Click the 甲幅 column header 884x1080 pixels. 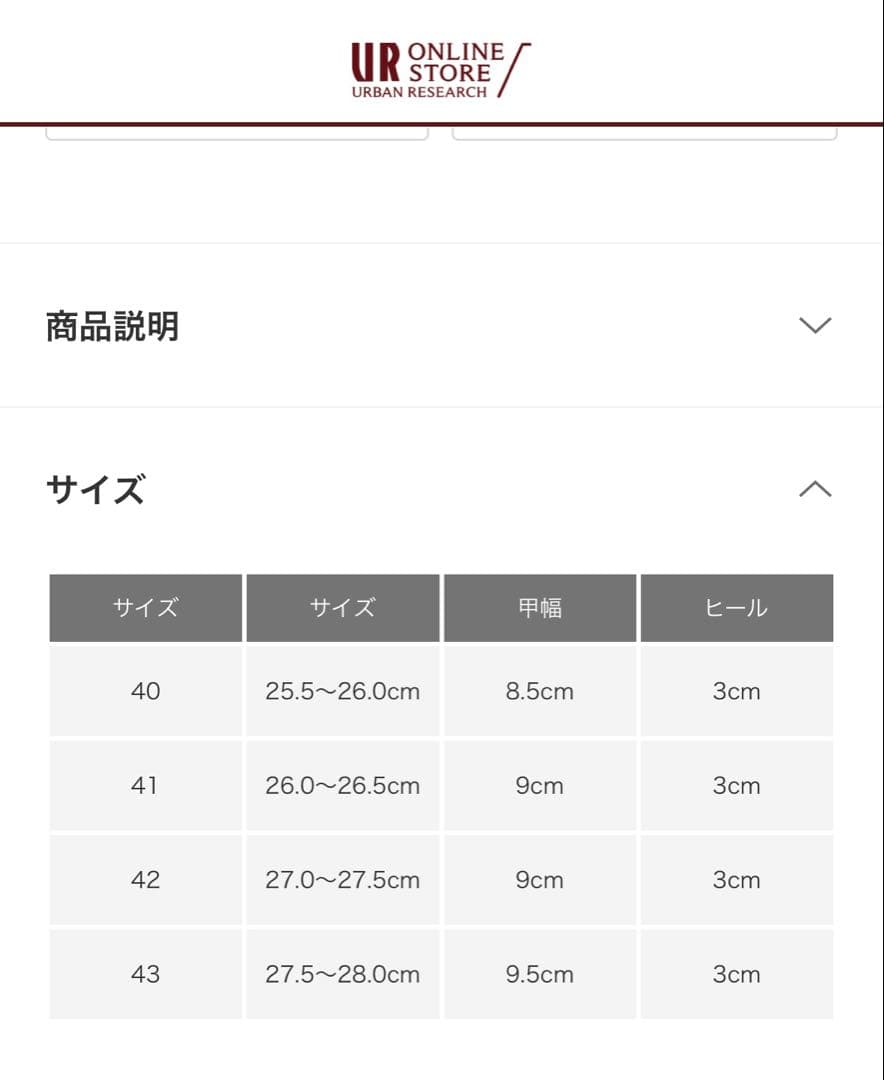[x=539, y=607]
